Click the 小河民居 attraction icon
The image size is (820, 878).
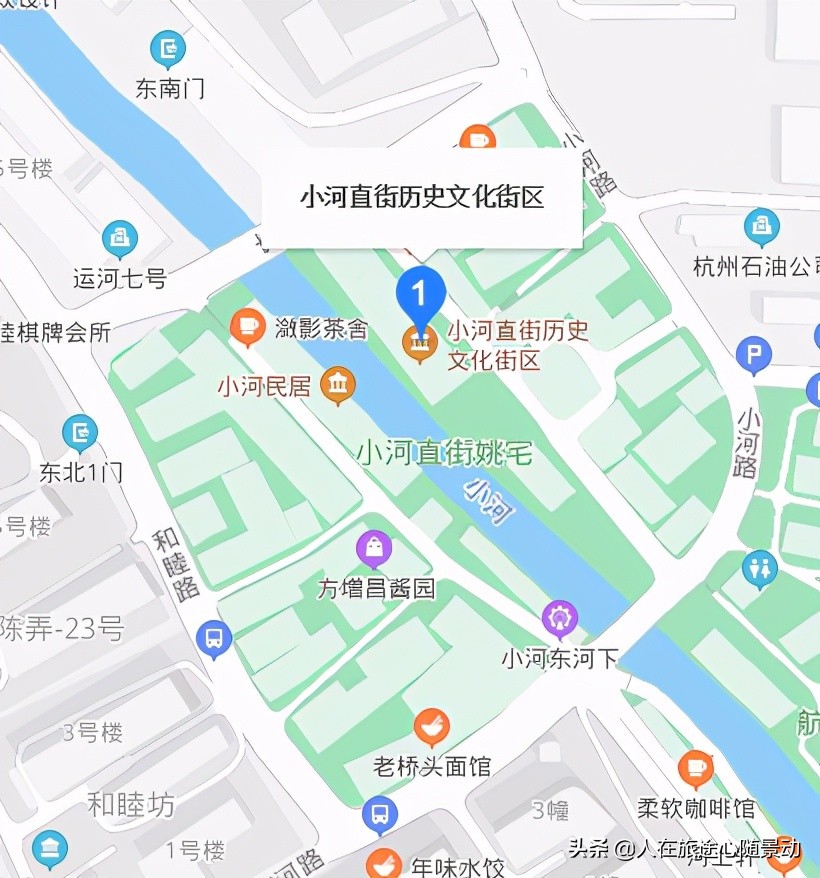[337, 385]
